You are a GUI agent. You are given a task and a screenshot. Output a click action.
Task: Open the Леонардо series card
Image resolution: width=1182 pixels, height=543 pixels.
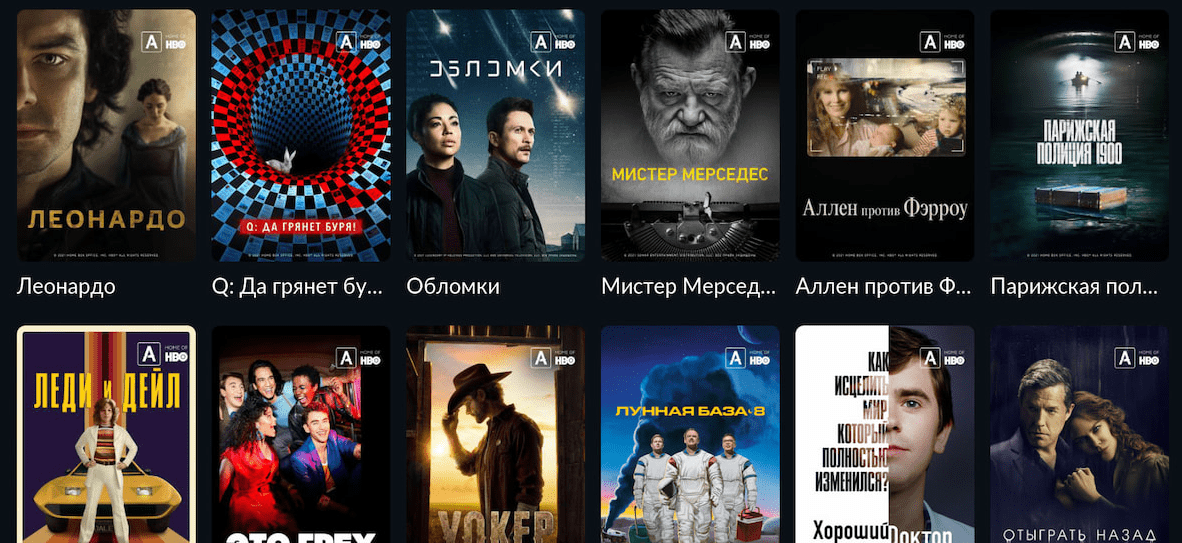point(106,136)
